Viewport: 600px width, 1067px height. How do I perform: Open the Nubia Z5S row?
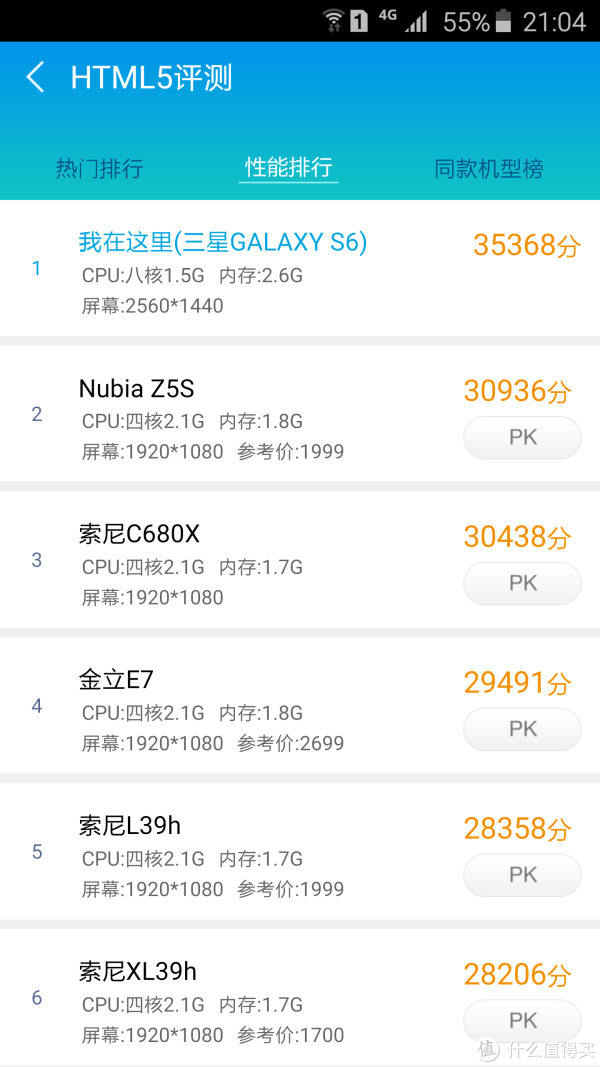tap(300, 414)
